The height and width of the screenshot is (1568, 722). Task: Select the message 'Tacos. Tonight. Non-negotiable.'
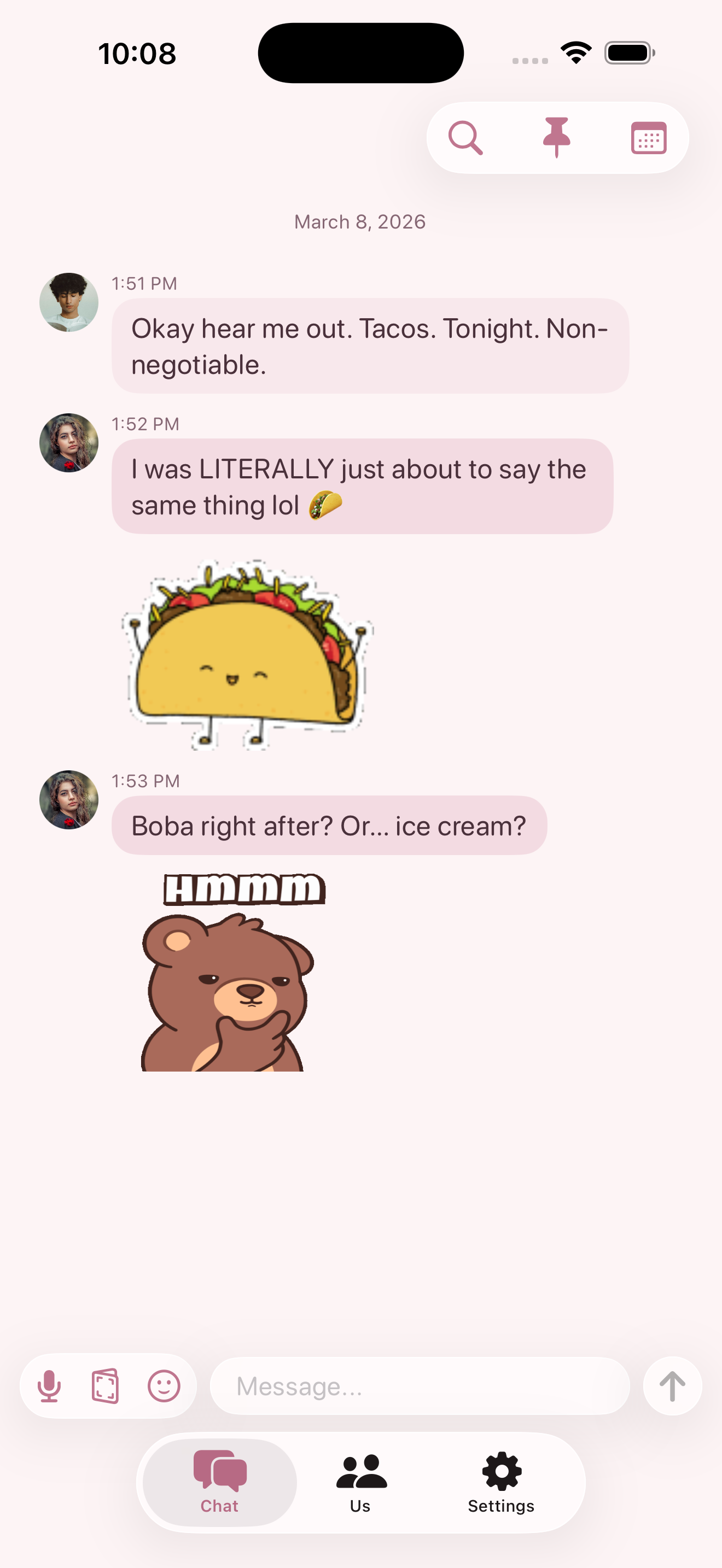[370, 346]
